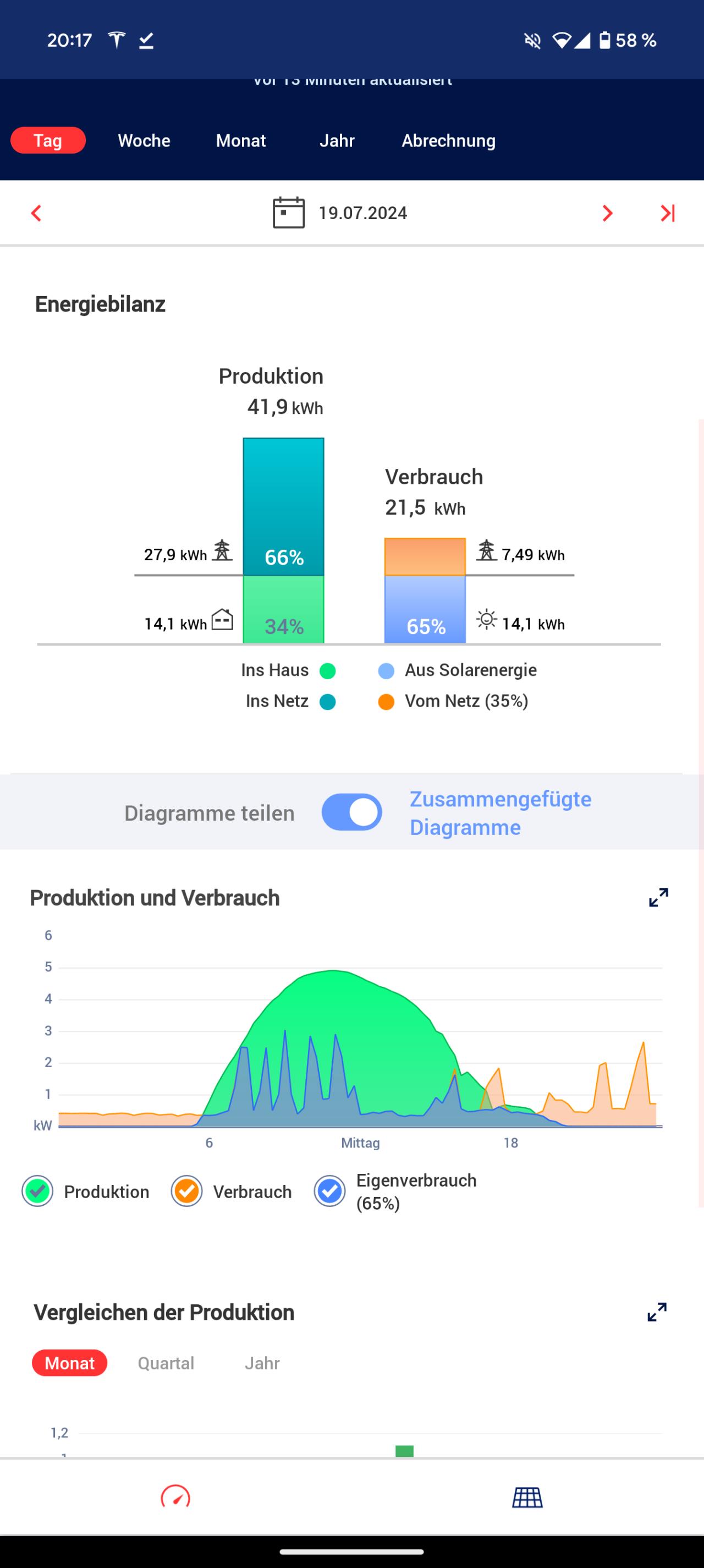Jump to the latest date

click(668, 213)
